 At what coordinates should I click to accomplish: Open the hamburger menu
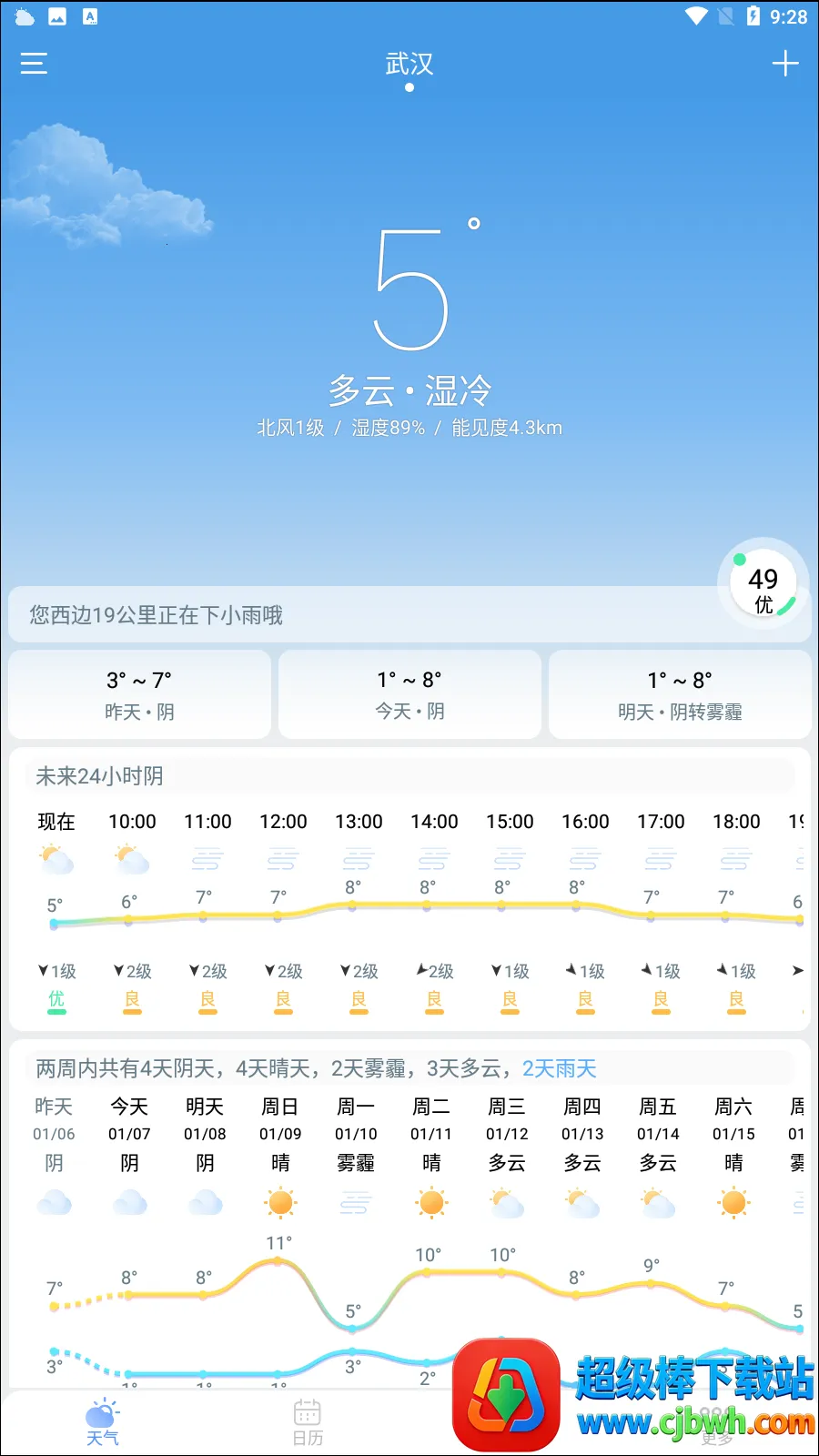34,64
